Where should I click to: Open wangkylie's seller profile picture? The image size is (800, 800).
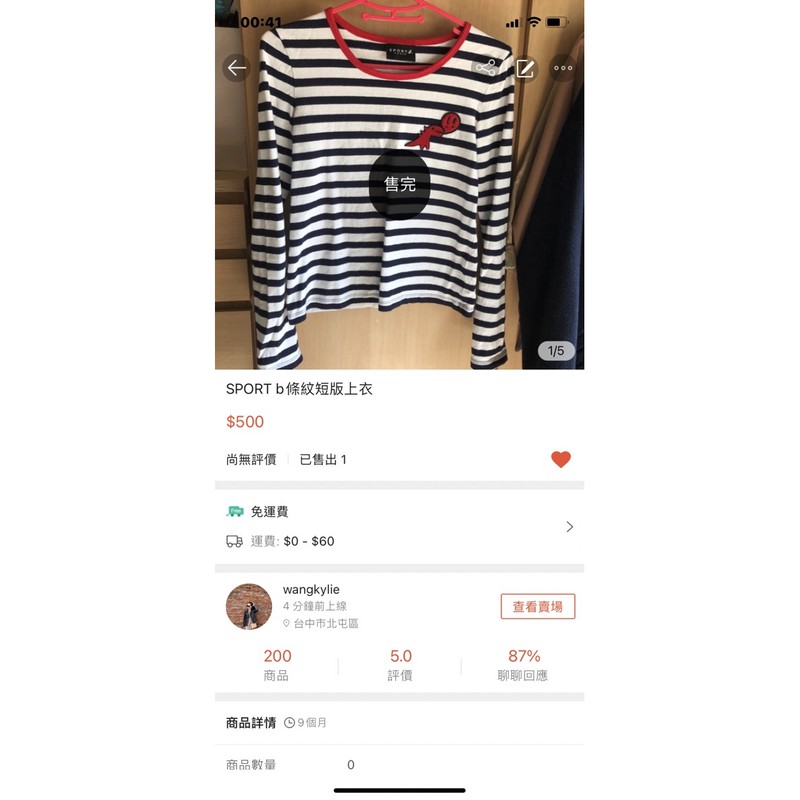tap(249, 607)
